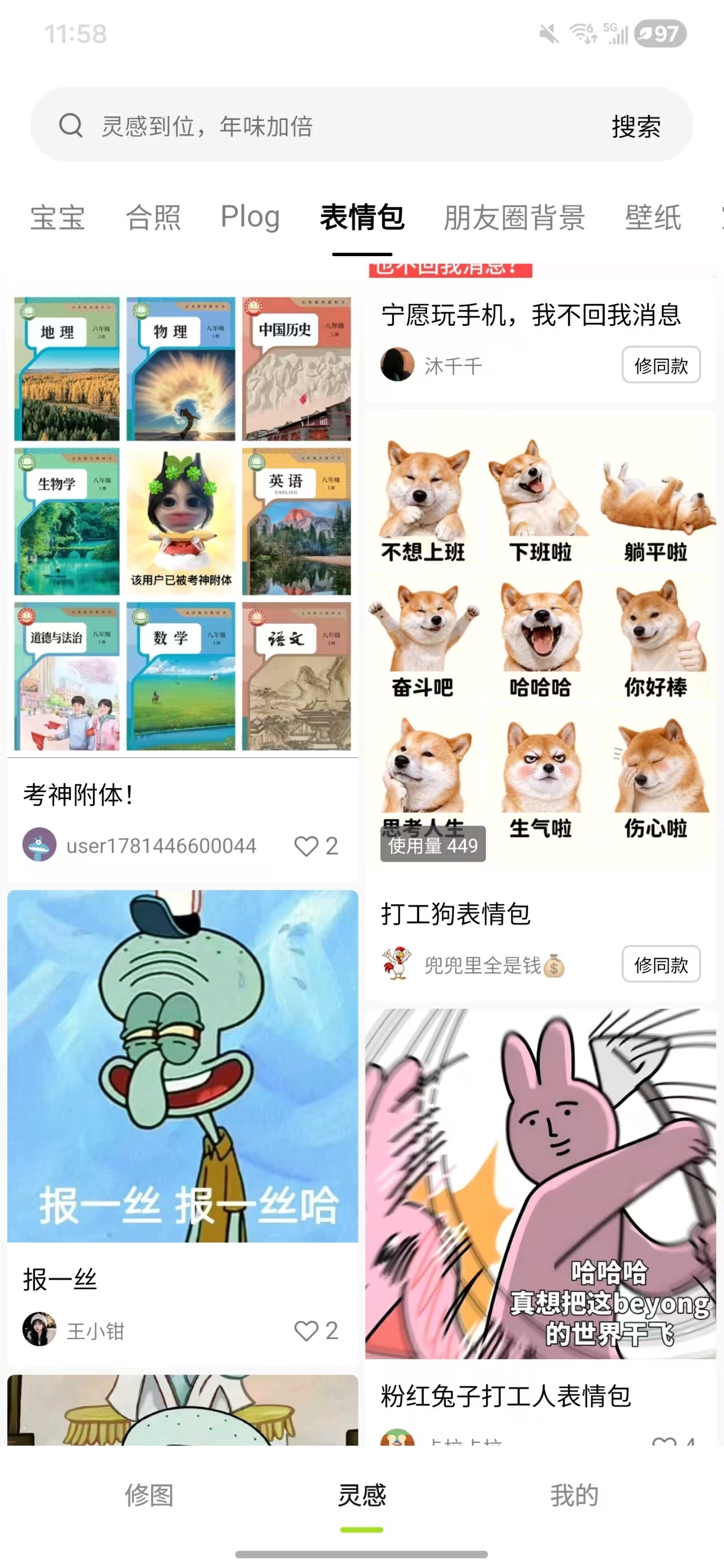This screenshot has width=724, height=1568.
Task: Tap 修同款 on 打工狗表情包 post
Action: [x=661, y=964]
